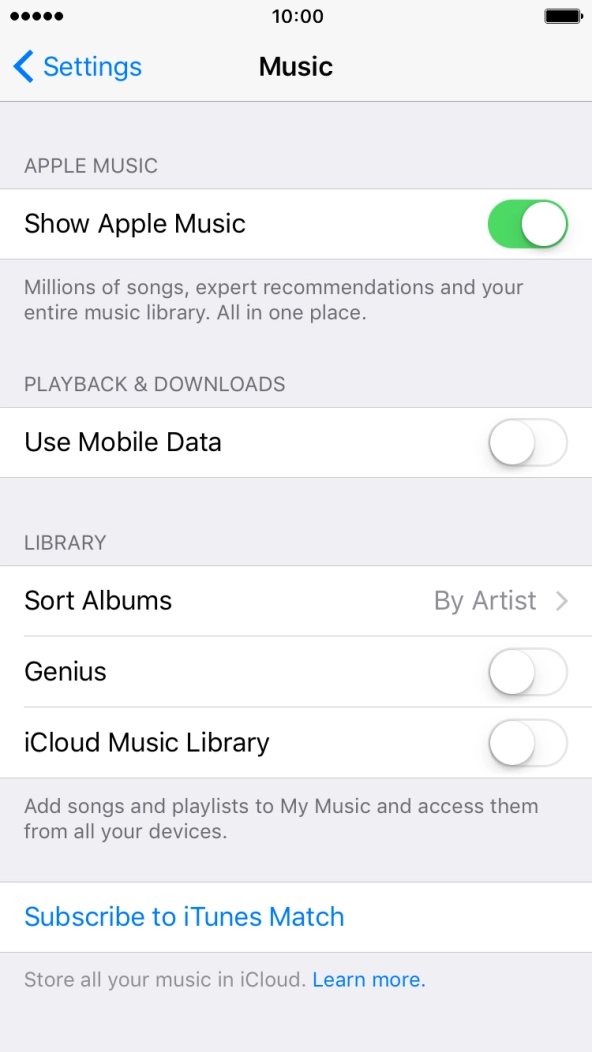592x1052 pixels.
Task: Enable Use Mobile Data
Action: click(x=528, y=442)
